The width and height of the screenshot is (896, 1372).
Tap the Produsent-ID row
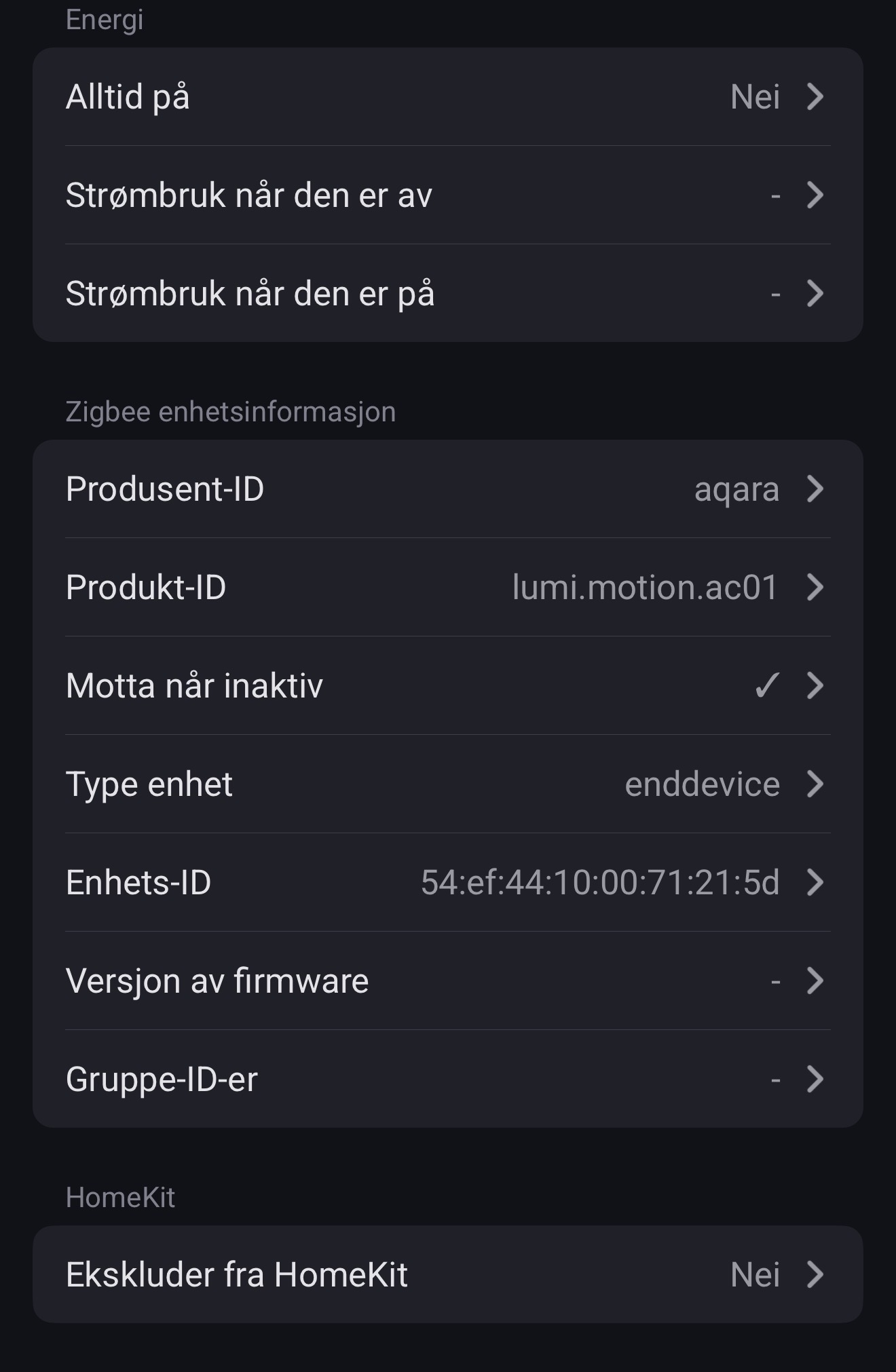447,489
